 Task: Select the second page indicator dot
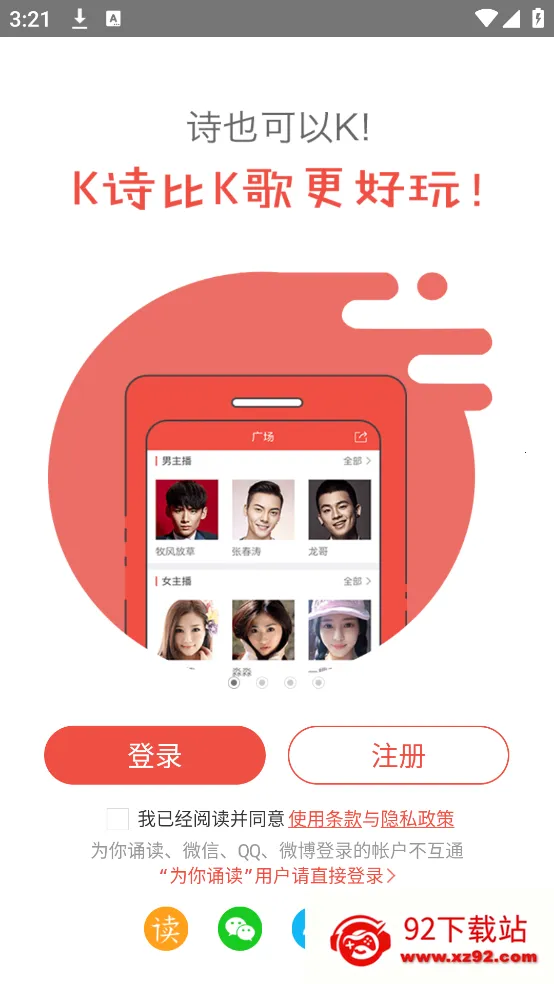click(x=262, y=682)
